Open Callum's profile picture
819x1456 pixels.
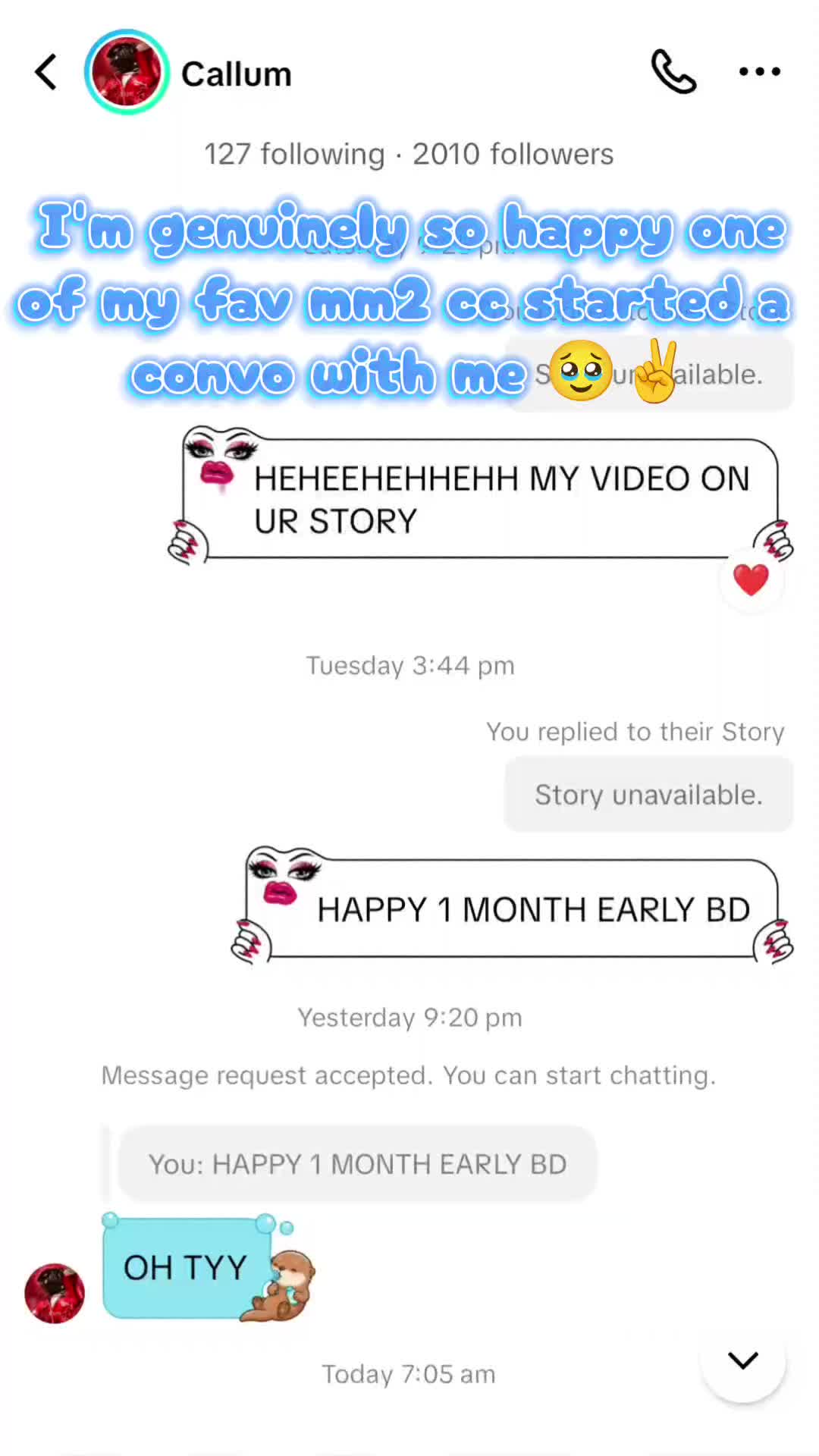[127, 72]
